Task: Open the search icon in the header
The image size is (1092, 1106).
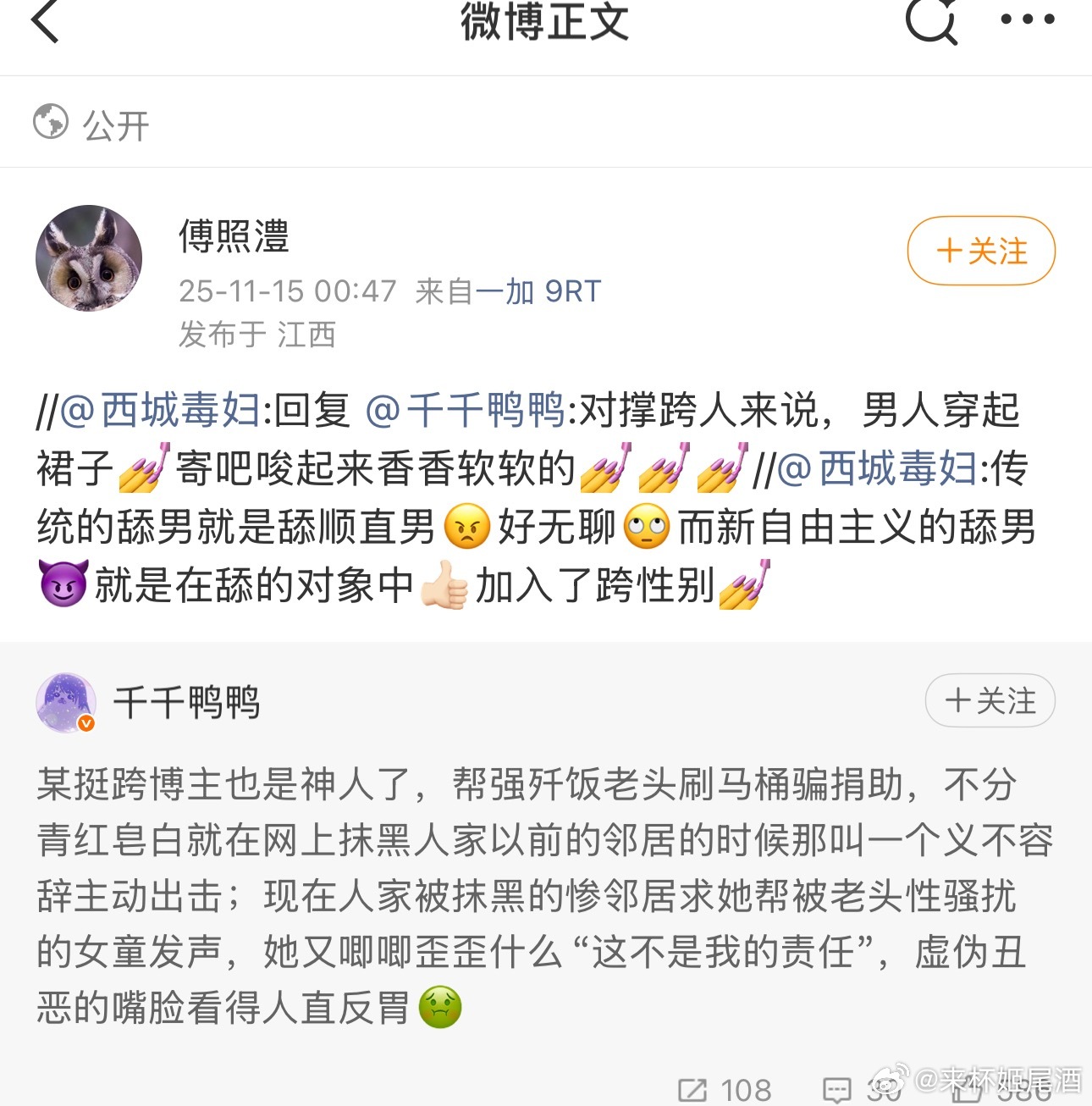Action: pos(931,20)
